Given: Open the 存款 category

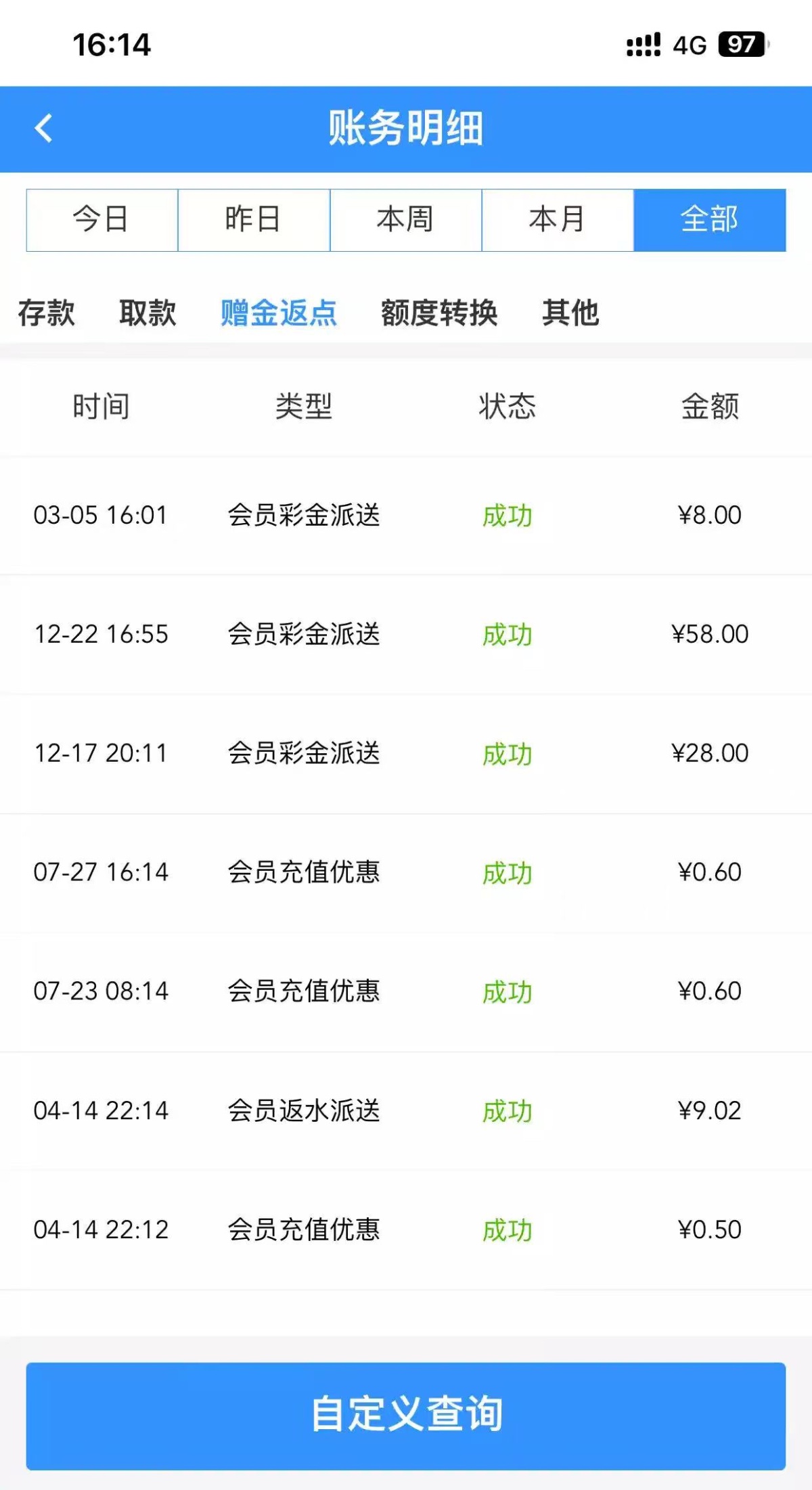Looking at the screenshot, I should (46, 313).
